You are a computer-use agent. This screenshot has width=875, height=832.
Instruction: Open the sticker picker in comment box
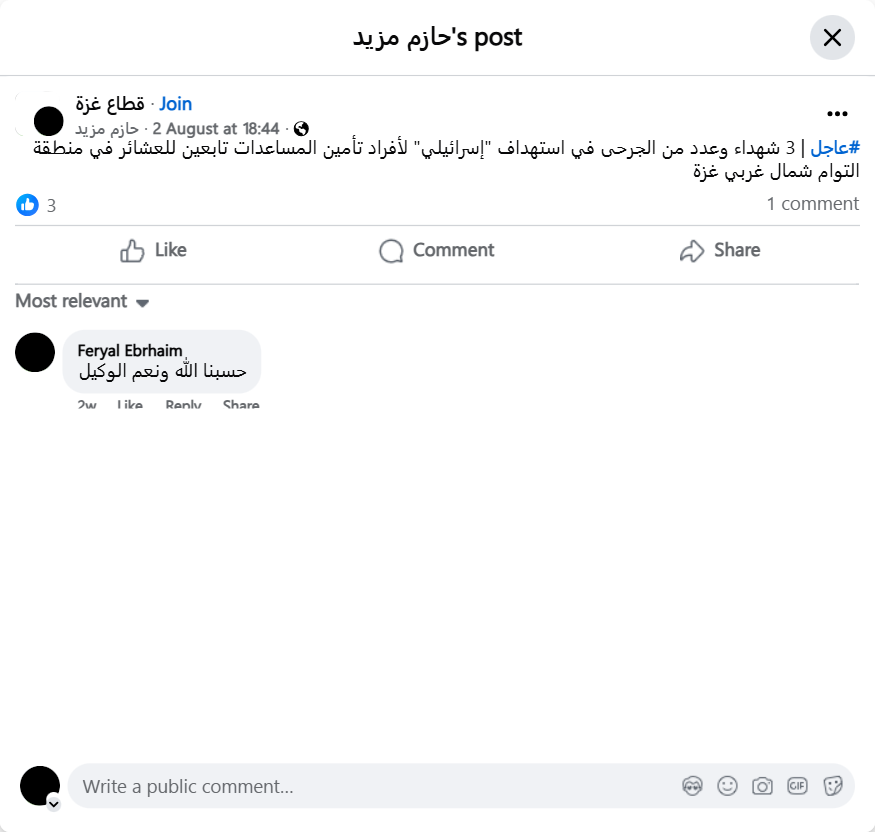pyautogui.click(x=832, y=786)
